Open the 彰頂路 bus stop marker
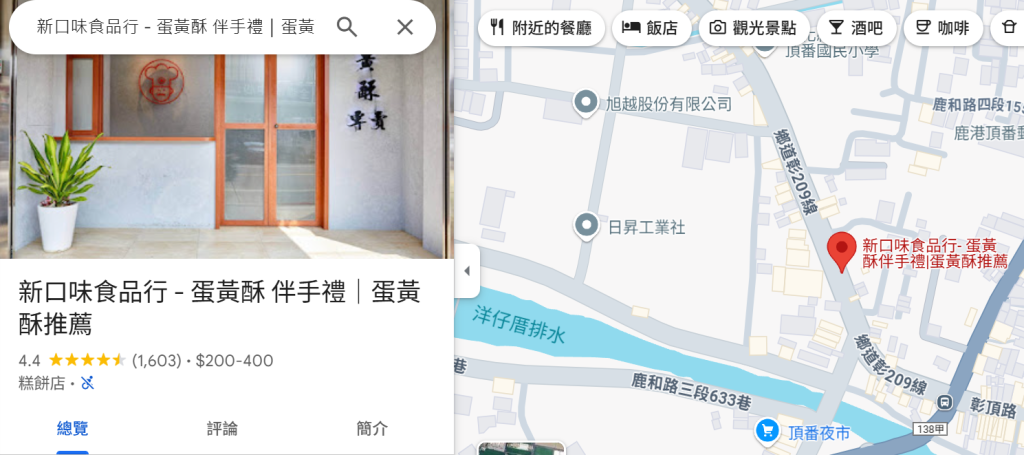The width and height of the screenshot is (1024, 455). tap(944, 402)
